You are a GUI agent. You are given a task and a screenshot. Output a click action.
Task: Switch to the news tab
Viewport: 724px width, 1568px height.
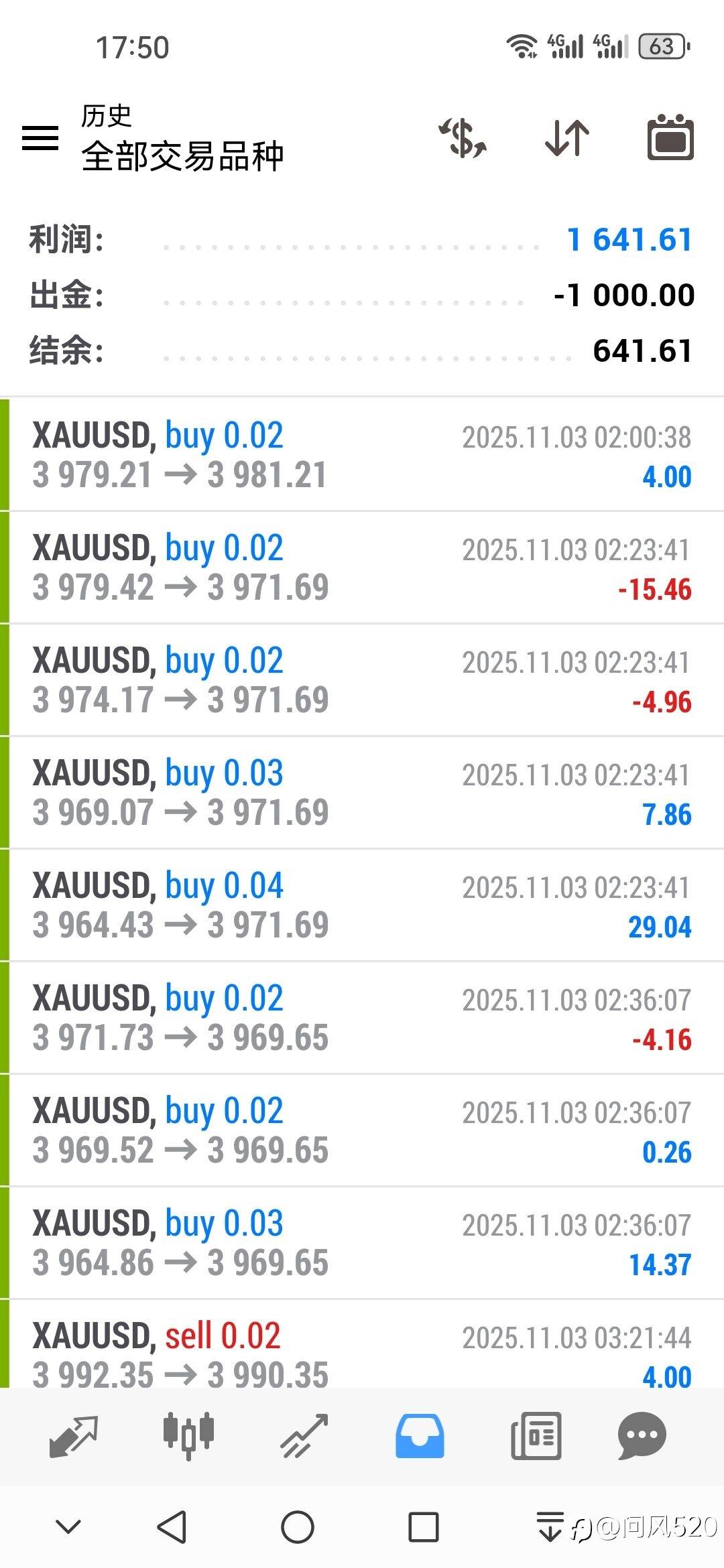tap(536, 1435)
